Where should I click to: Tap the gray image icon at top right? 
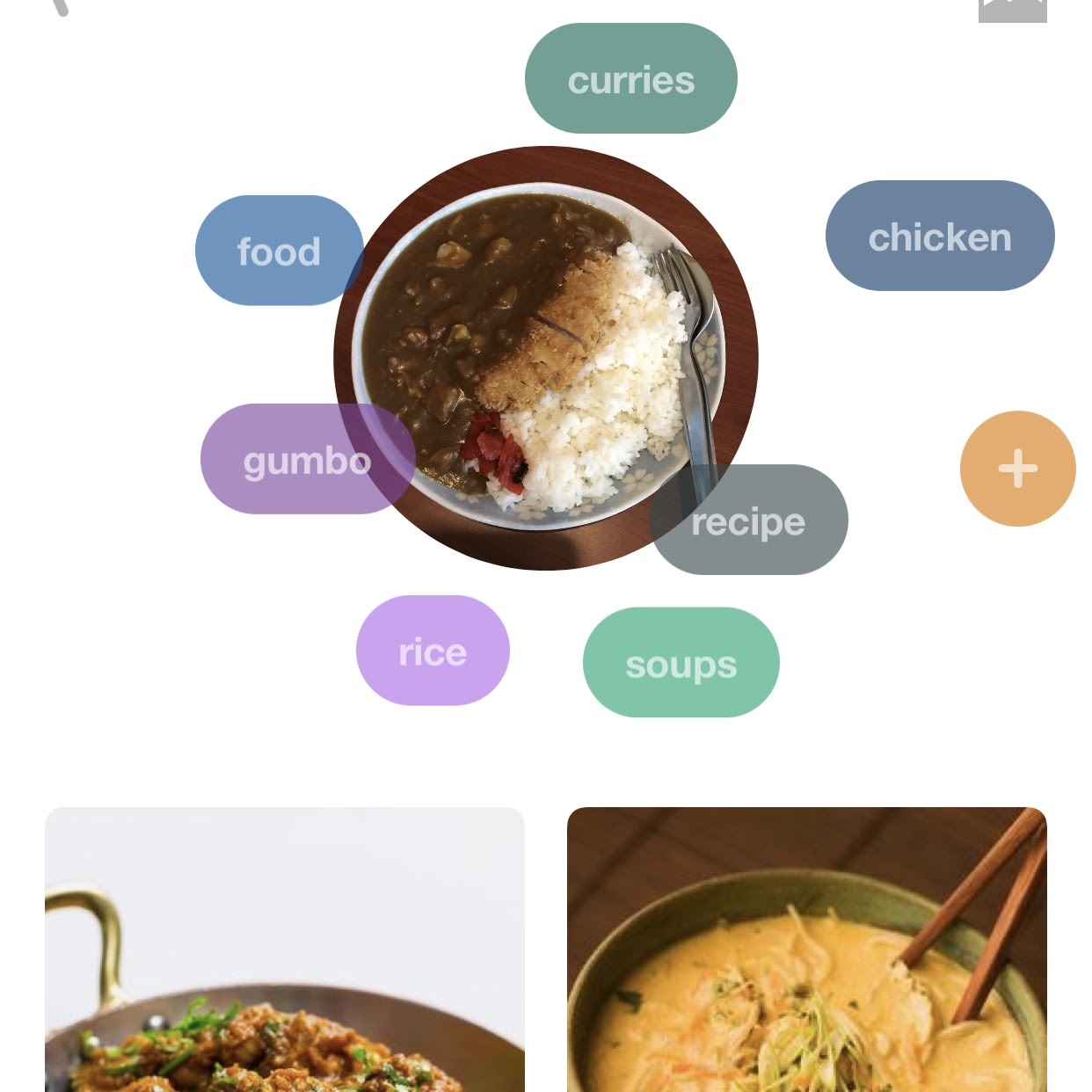coord(1012,9)
